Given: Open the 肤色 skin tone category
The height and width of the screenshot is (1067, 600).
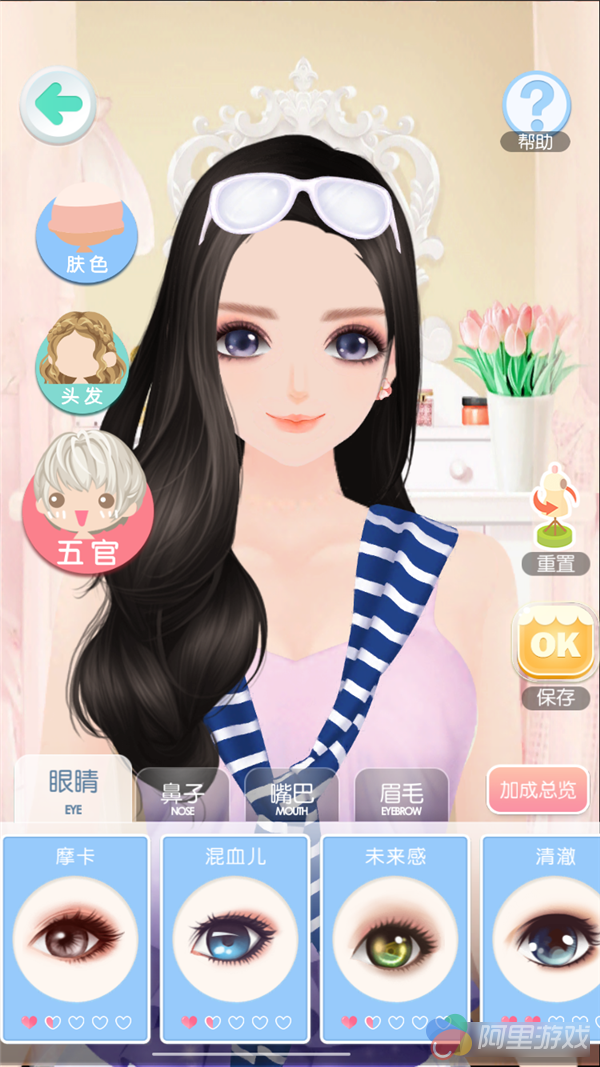Looking at the screenshot, I should pyautogui.click(x=86, y=236).
